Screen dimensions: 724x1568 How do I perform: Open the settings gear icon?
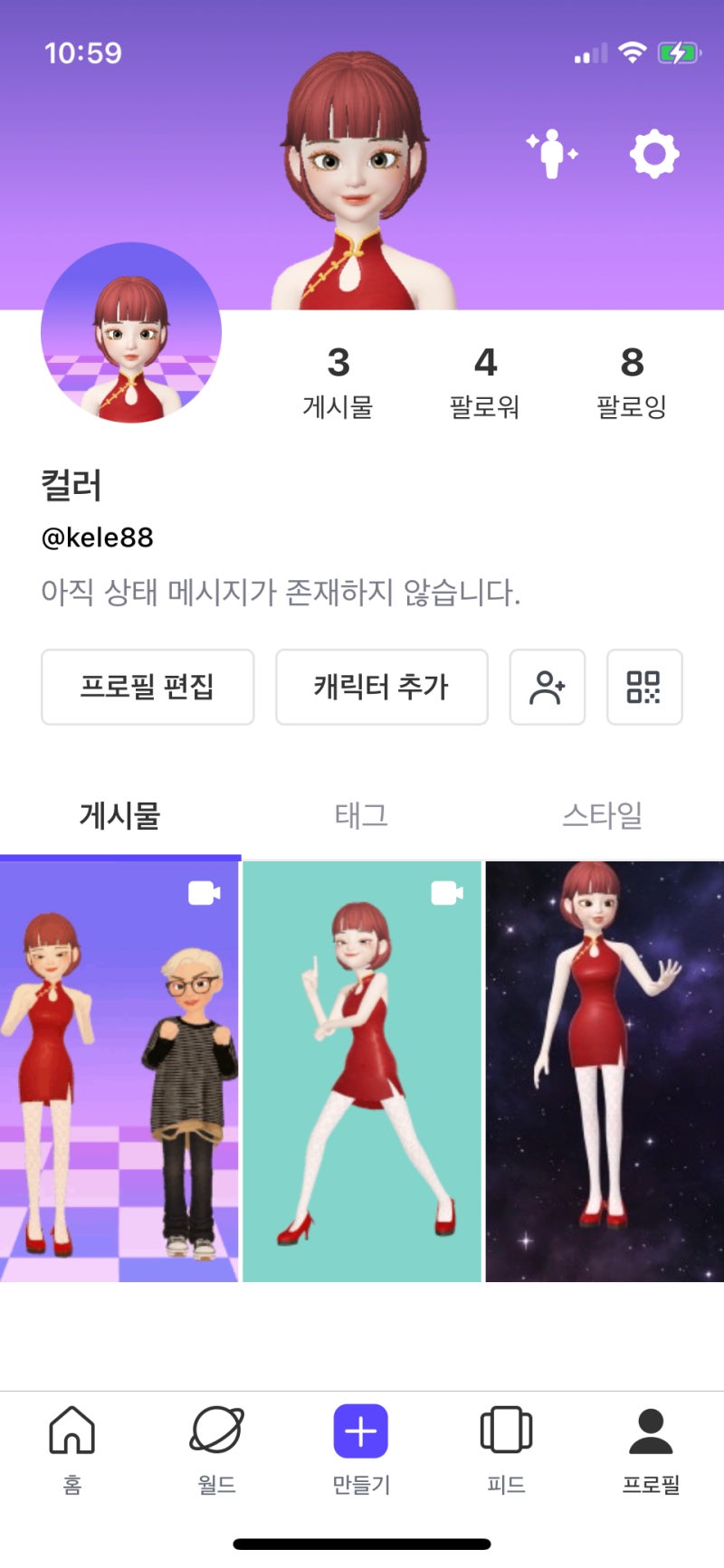point(656,153)
